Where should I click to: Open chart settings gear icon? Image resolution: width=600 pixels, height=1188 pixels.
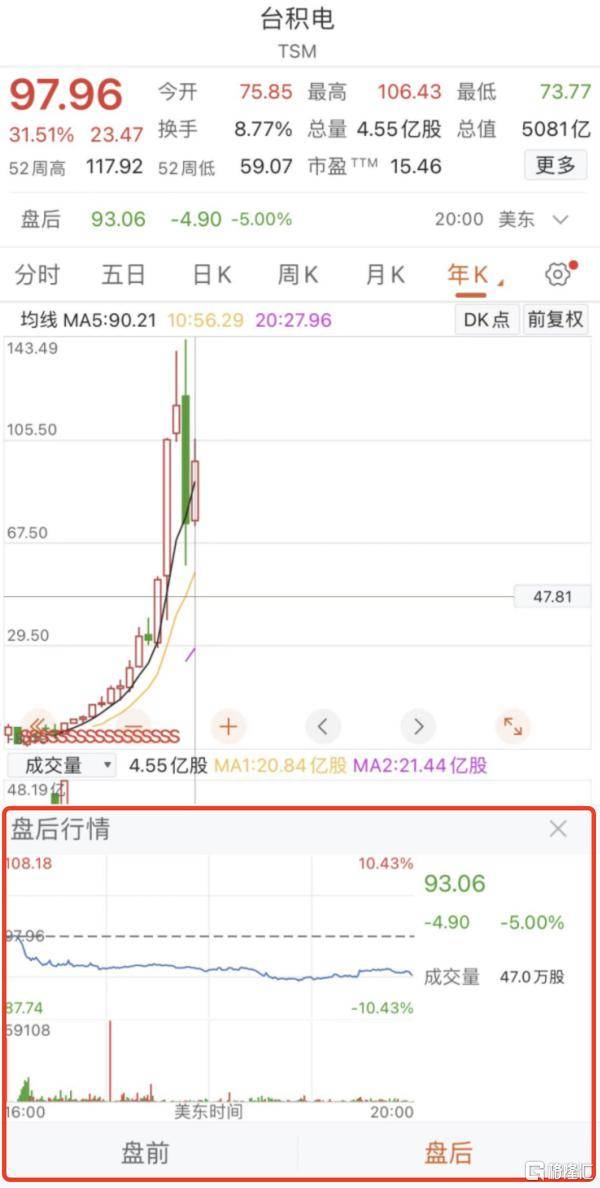click(558, 275)
